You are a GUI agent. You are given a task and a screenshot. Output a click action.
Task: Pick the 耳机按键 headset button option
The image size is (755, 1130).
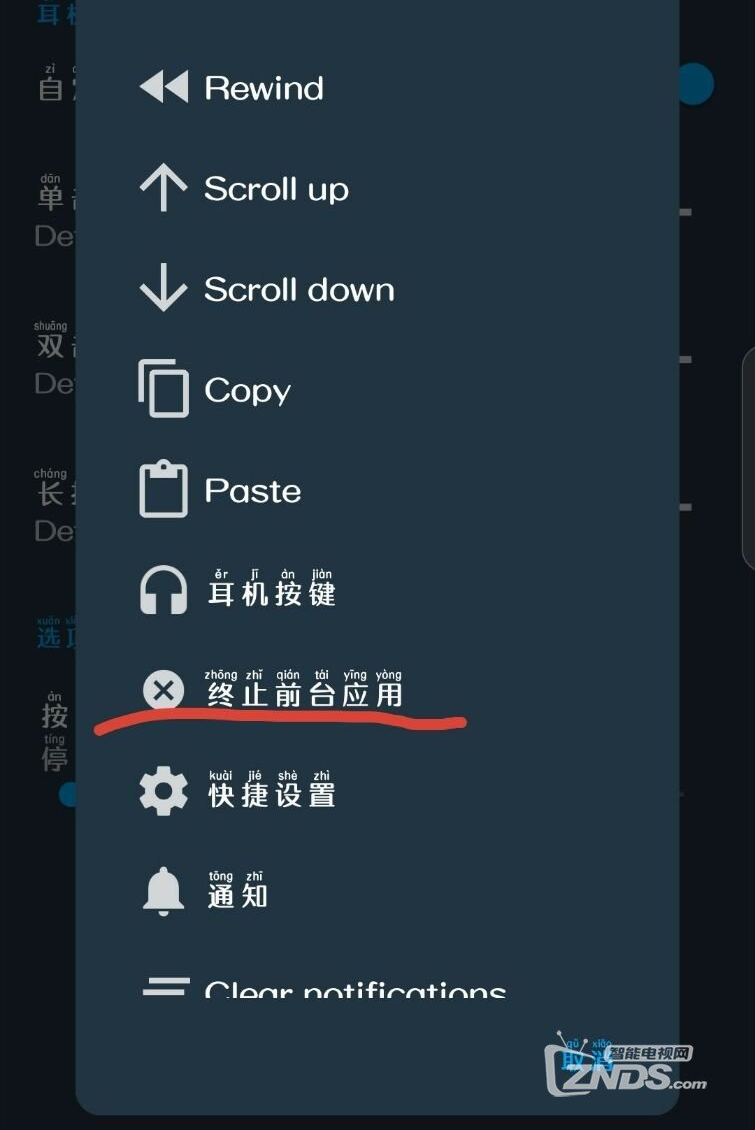click(270, 592)
